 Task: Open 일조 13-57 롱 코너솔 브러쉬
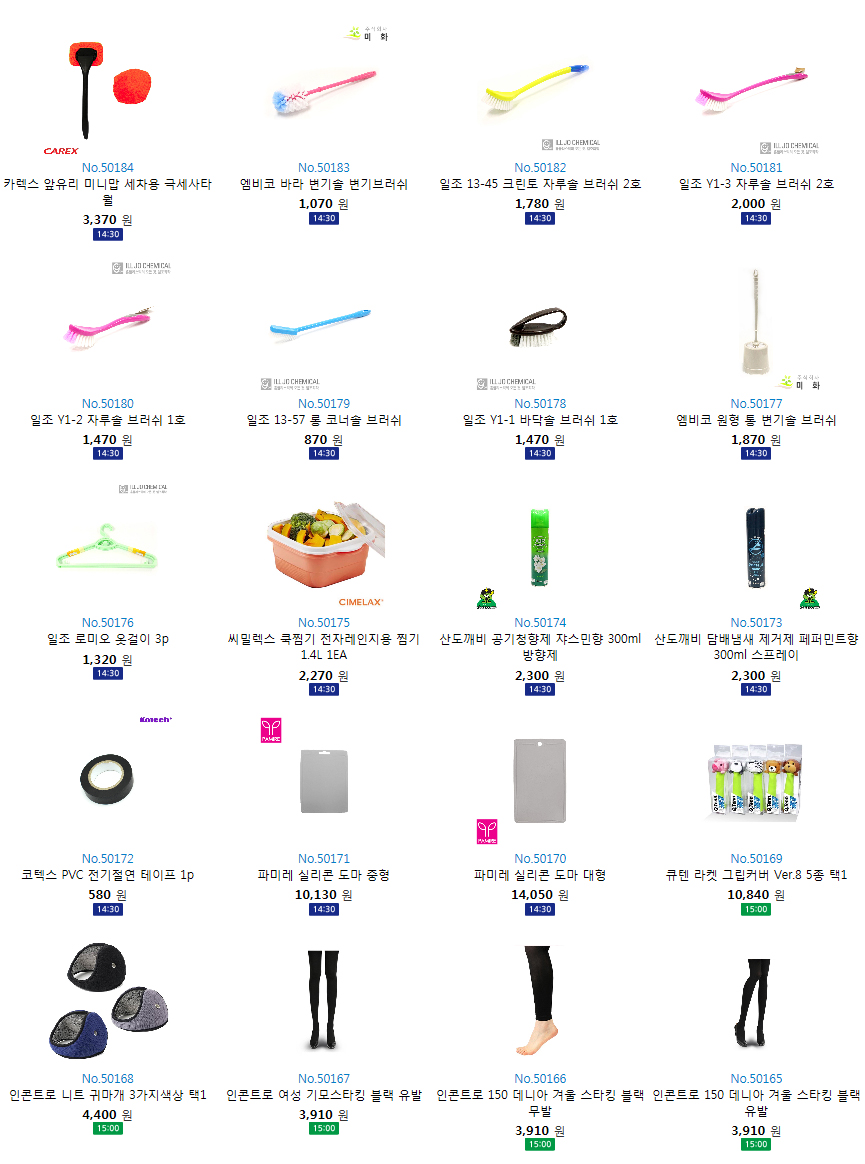point(324,420)
